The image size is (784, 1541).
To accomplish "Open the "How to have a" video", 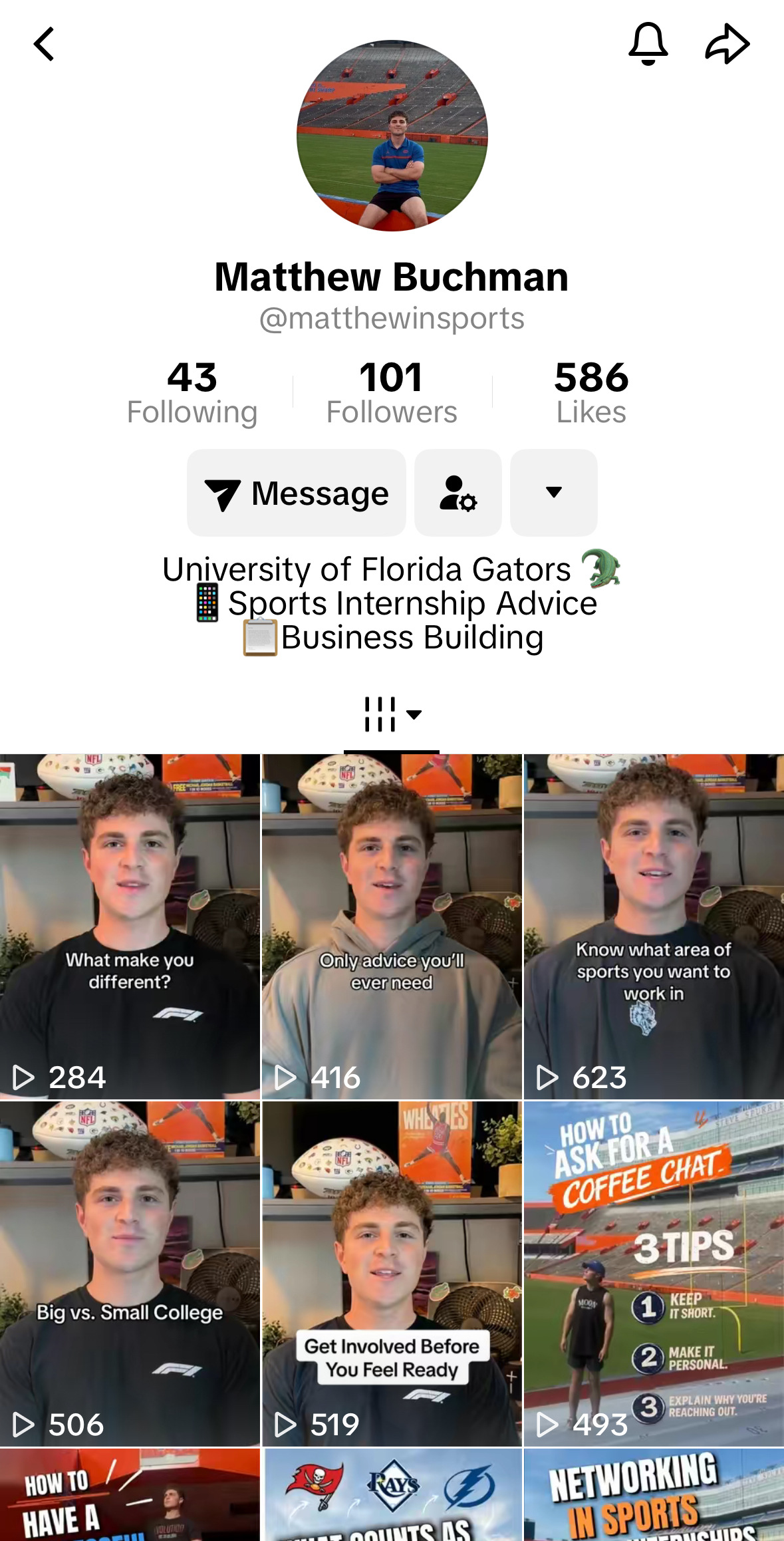I will [130, 1495].
